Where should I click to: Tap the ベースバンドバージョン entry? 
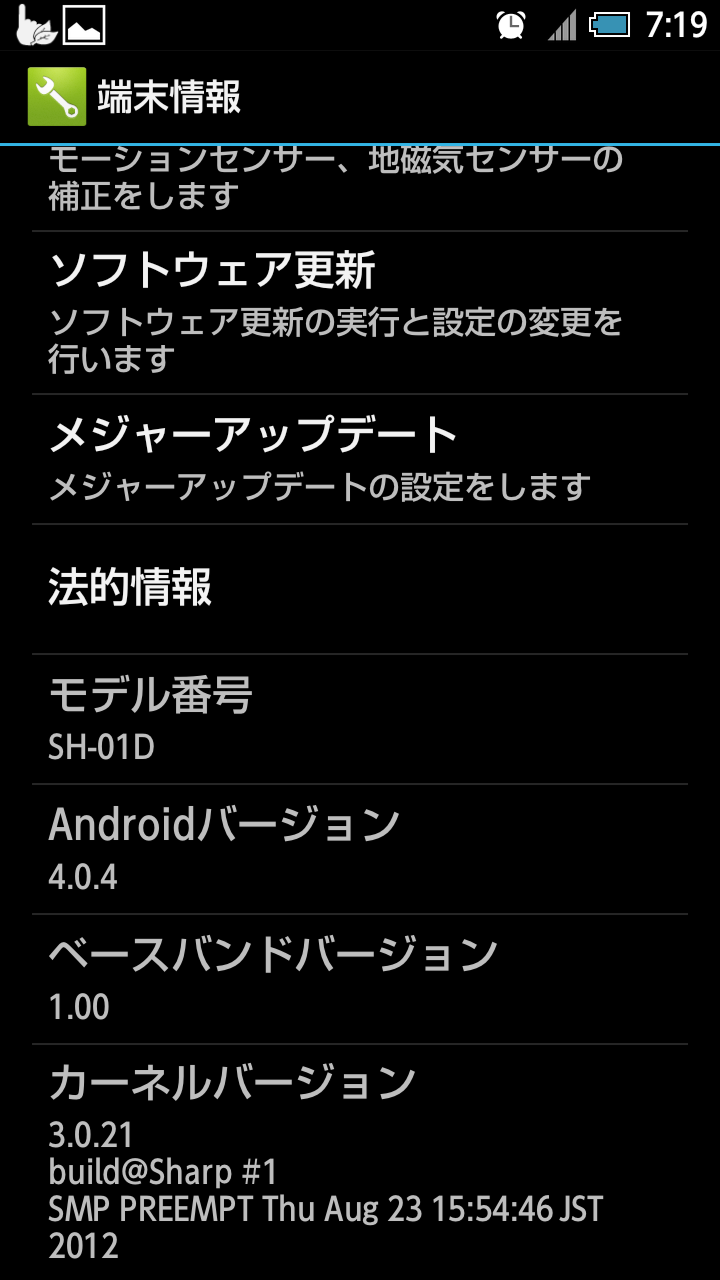coord(360,979)
